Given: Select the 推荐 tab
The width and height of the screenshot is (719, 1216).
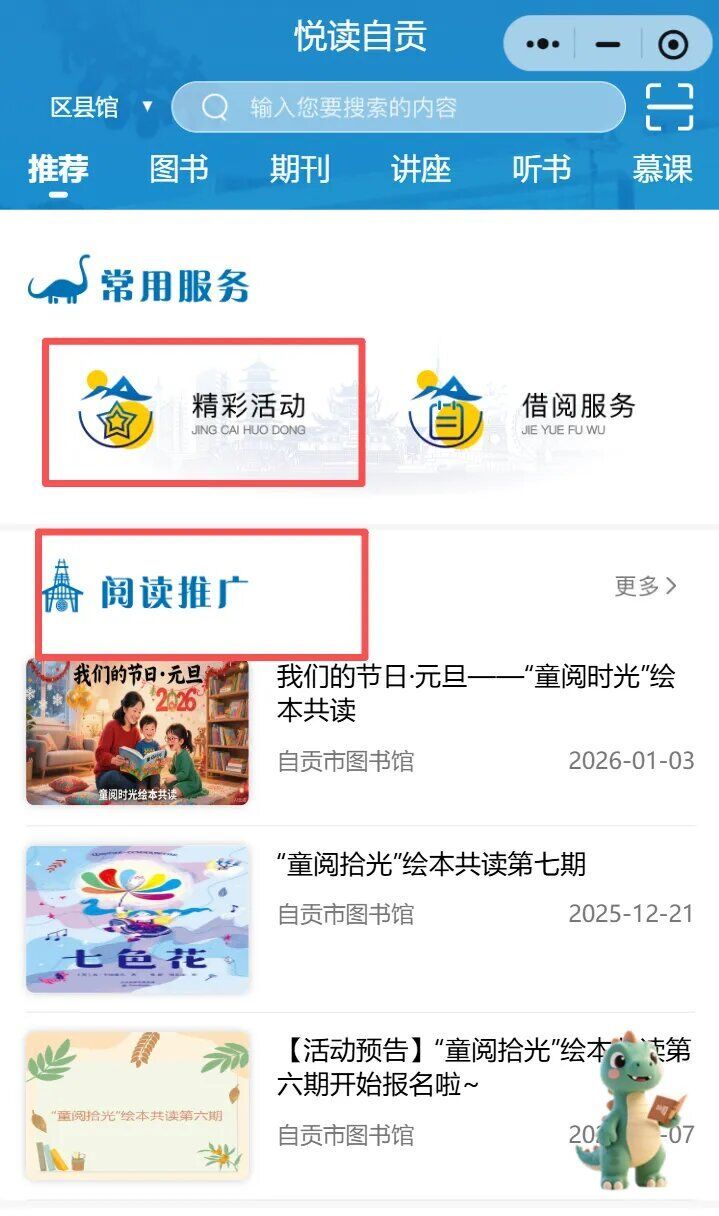Looking at the screenshot, I should pyautogui.click(x=58, y=169).
